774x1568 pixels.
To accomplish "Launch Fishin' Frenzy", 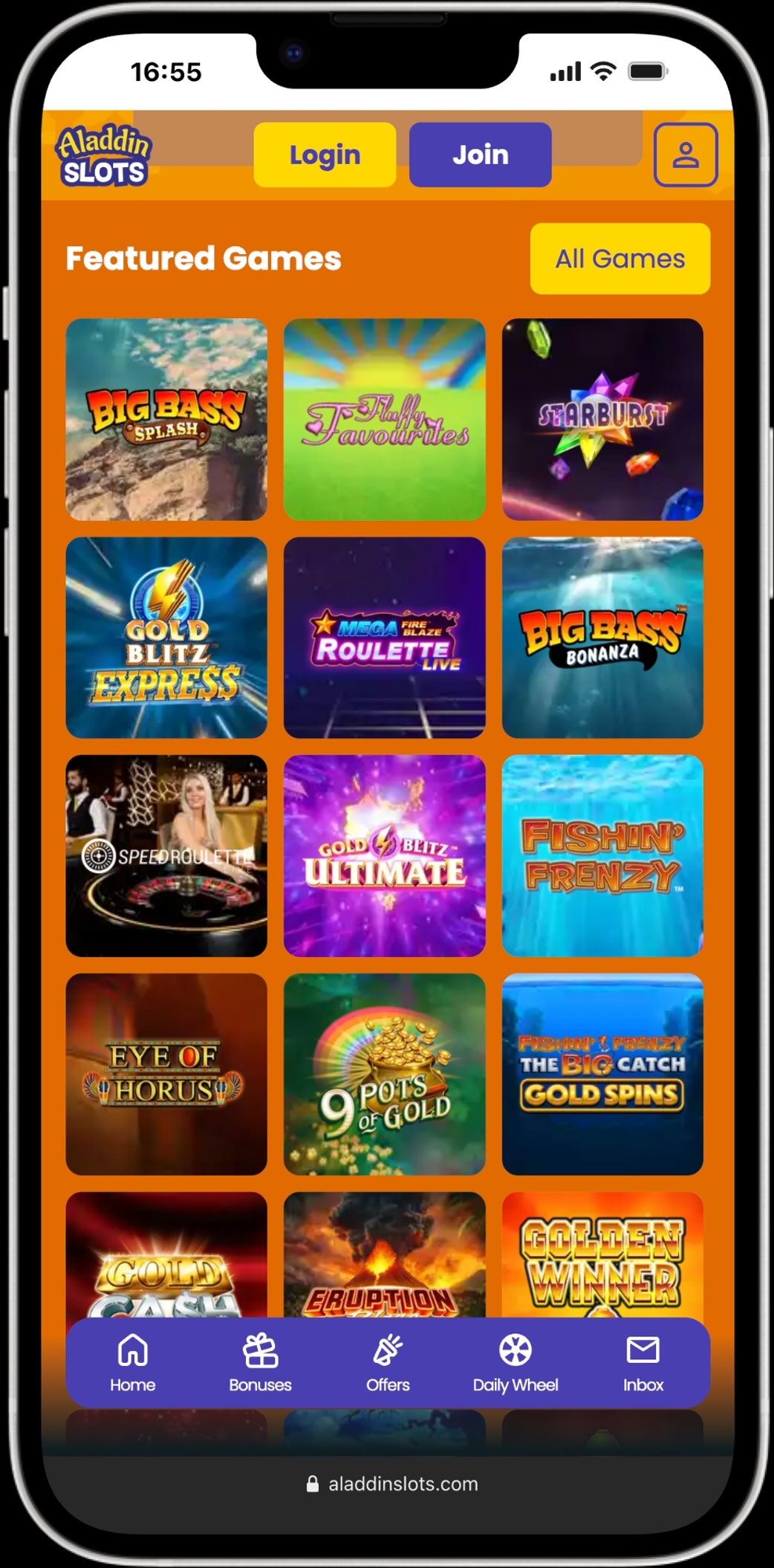I will (603, 856).
